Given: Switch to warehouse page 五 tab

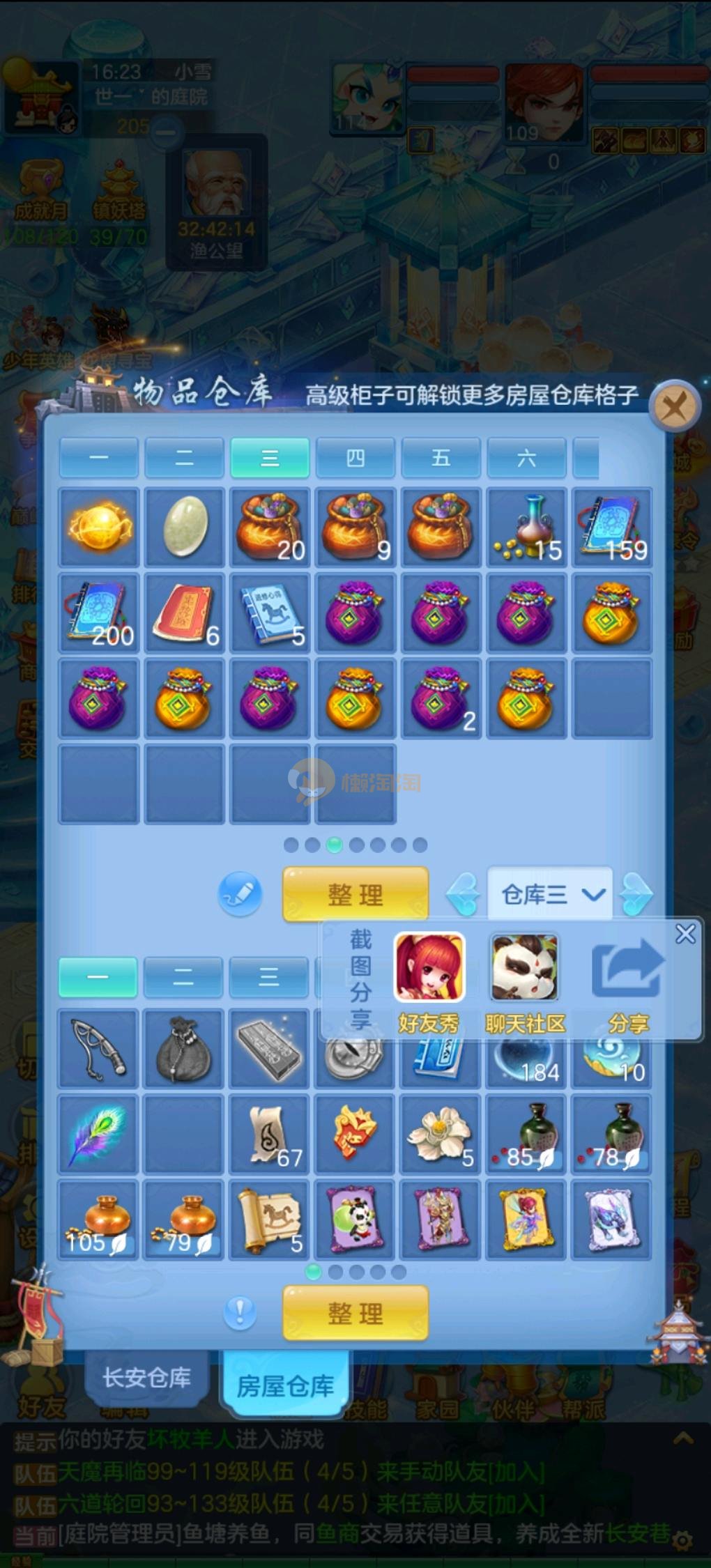Looking at the screenshot, I should click(x=441, y=458).
